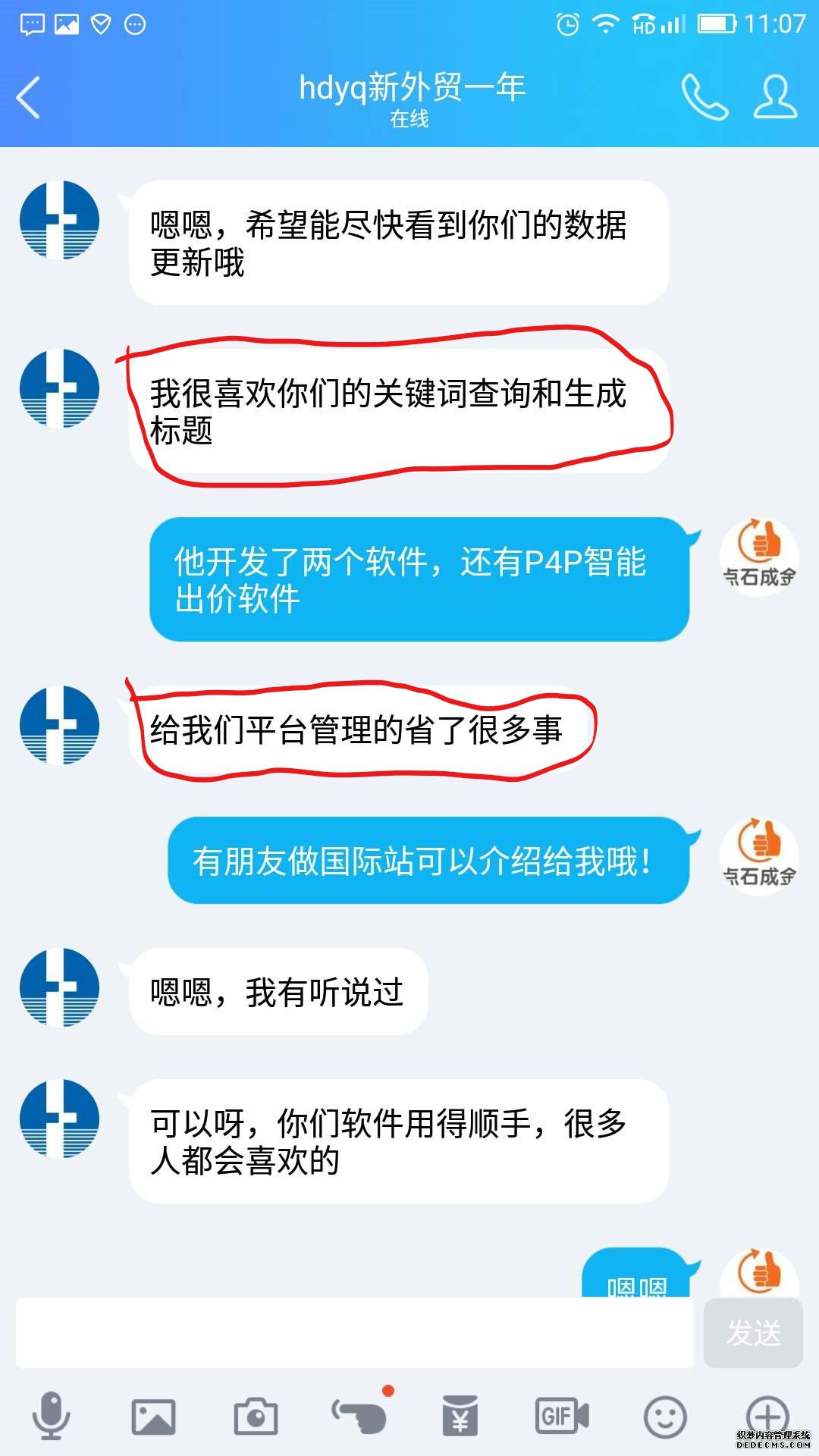Open the GIF video option
The height and width of the screenshot is (1456, 819).
click(562, 1416)
